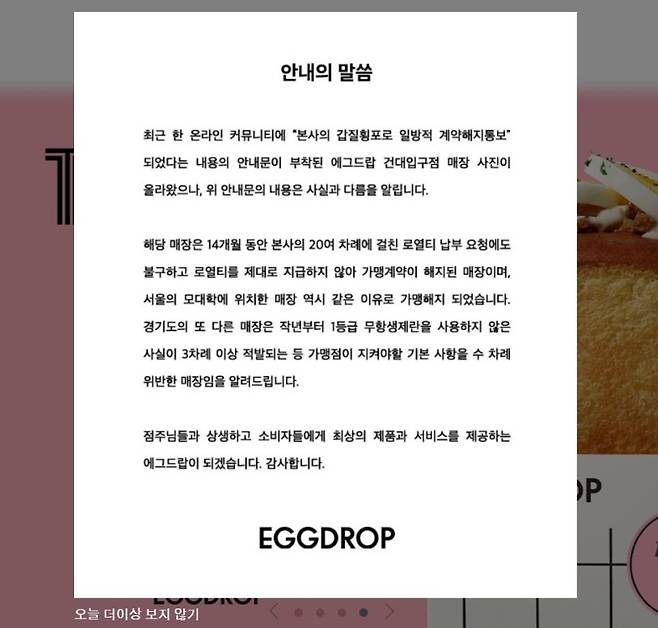Go to the next banner slide arrow
Screen dimensions: 658x628
[390, 612]
